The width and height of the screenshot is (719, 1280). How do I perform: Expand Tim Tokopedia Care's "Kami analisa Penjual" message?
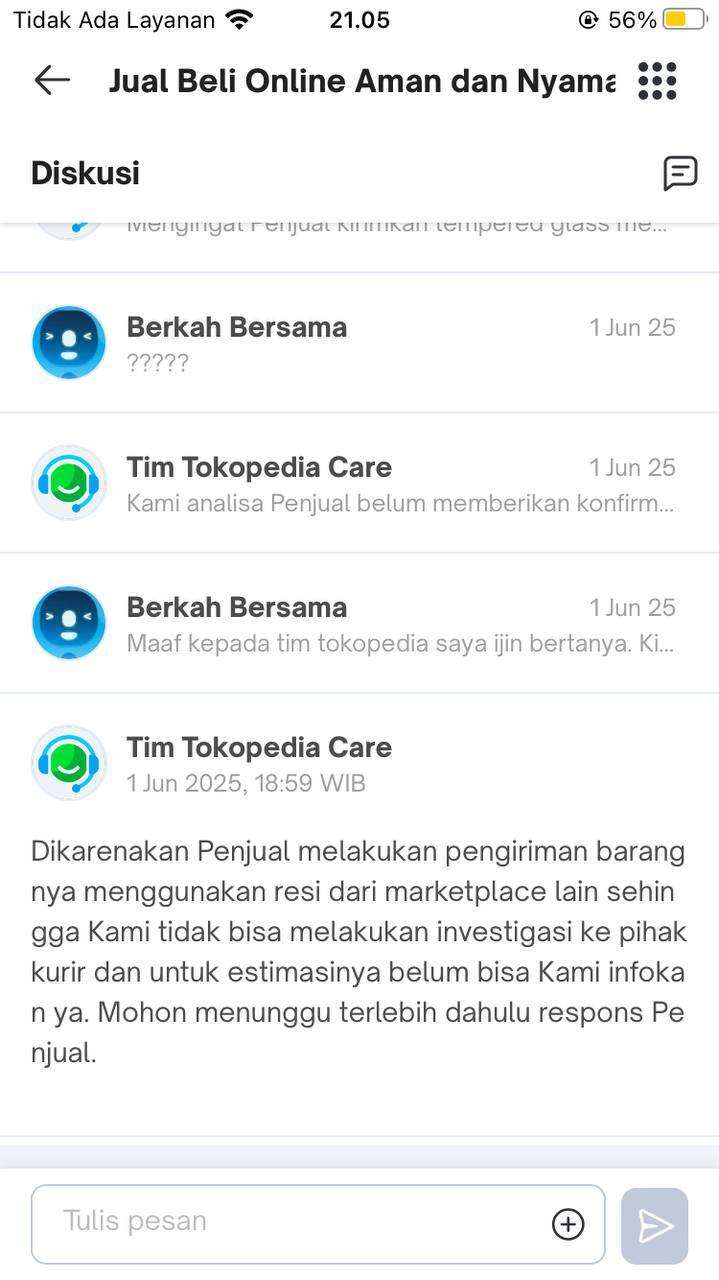pyautogui.click(x=359, y=483)
